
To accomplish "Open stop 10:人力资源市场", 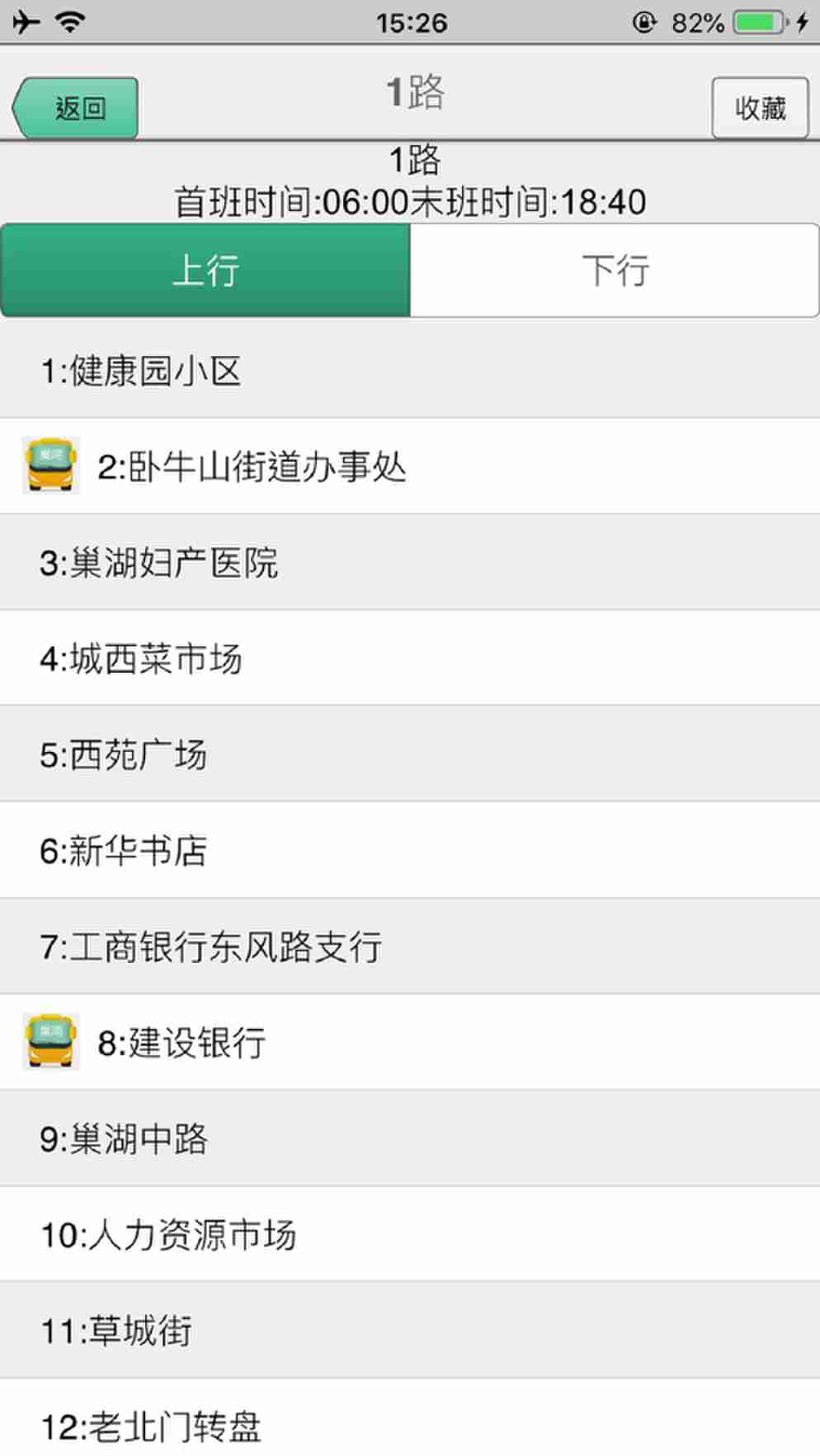I will point(410,1234).
